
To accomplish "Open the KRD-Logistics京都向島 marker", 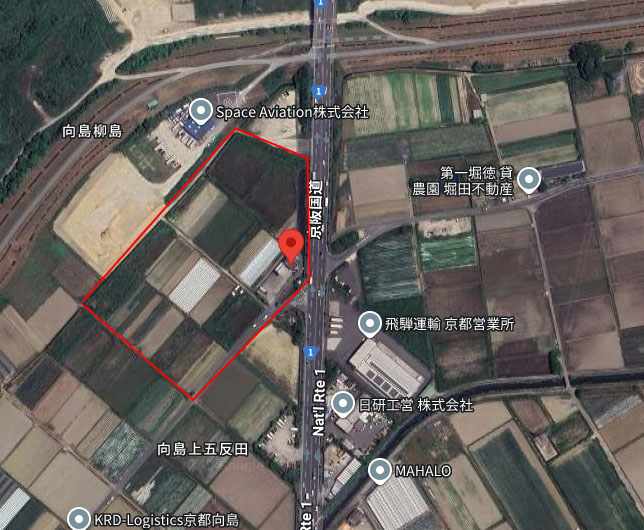I will (x=80, y=519).
